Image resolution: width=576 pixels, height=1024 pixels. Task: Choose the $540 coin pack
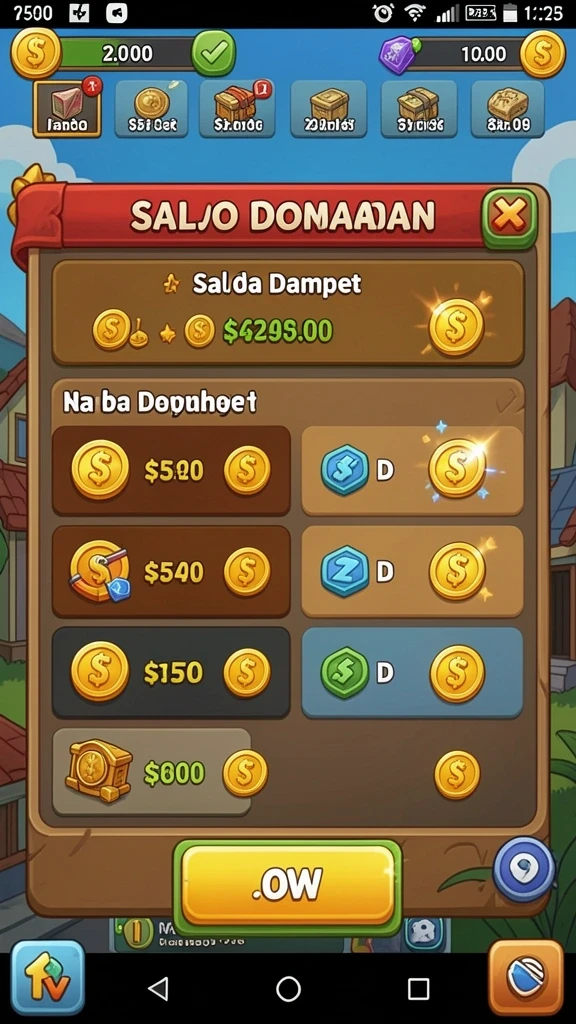[171, 572]
